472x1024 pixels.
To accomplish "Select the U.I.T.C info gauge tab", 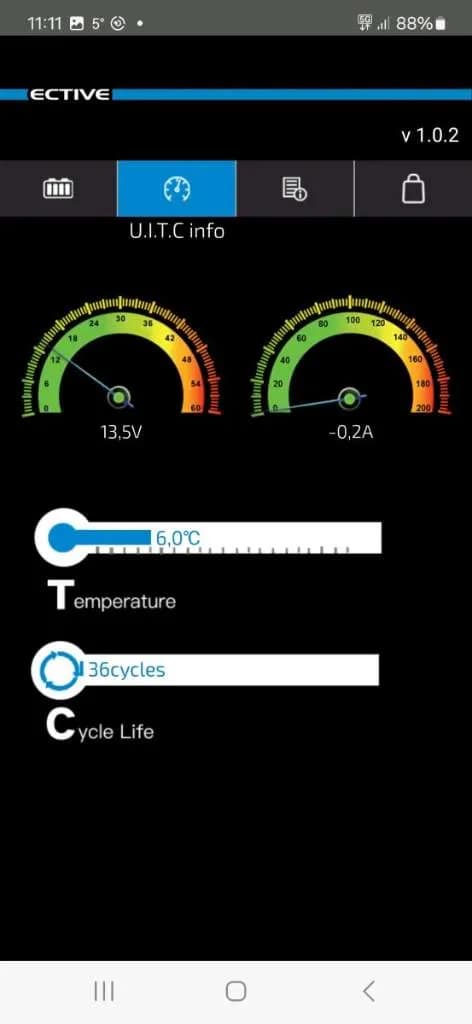I will [176, 189].
